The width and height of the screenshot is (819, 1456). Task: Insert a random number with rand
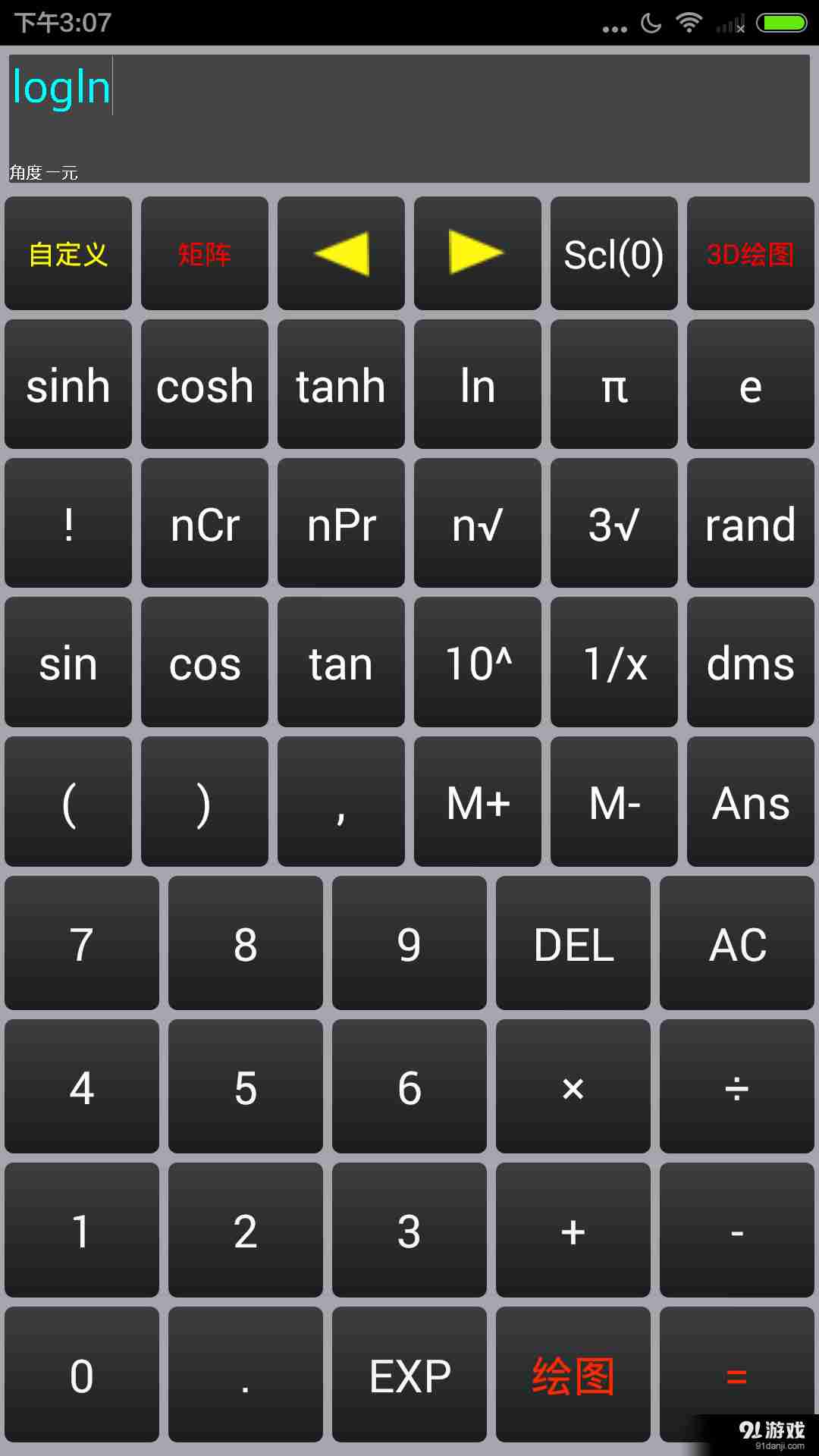pos(751,523)
